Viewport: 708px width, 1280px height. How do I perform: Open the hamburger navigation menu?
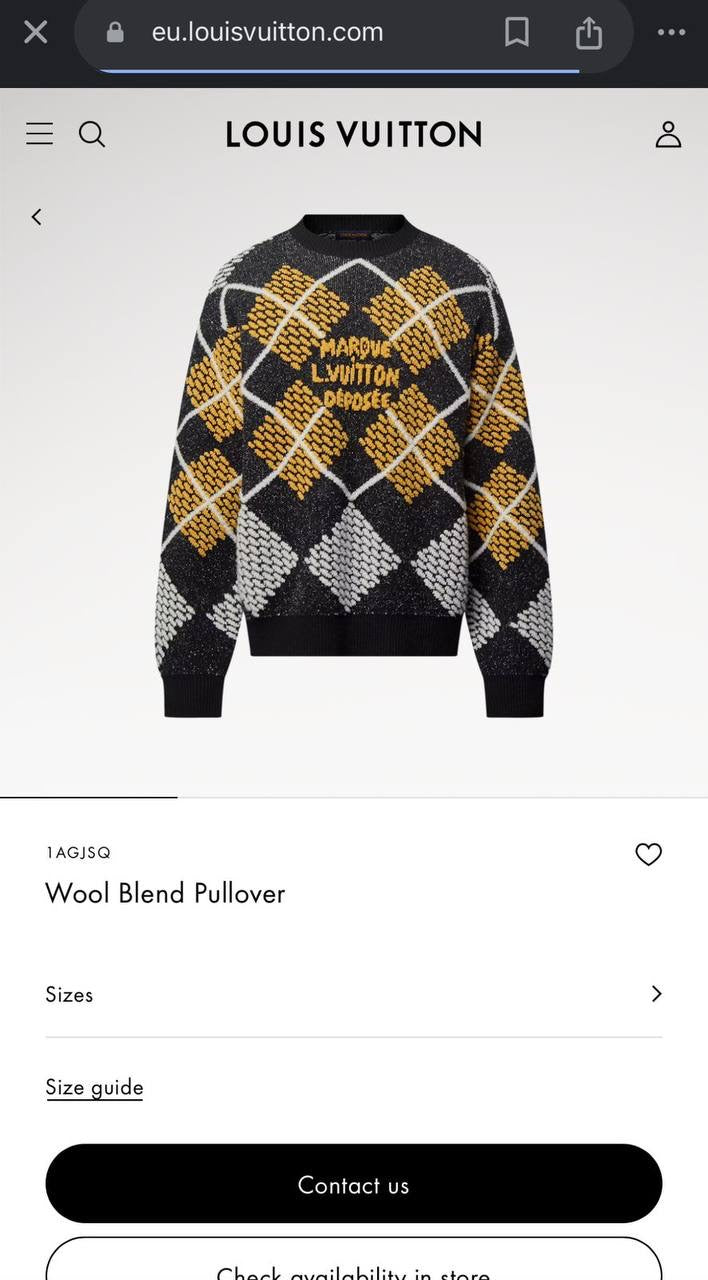coord(39,134)
